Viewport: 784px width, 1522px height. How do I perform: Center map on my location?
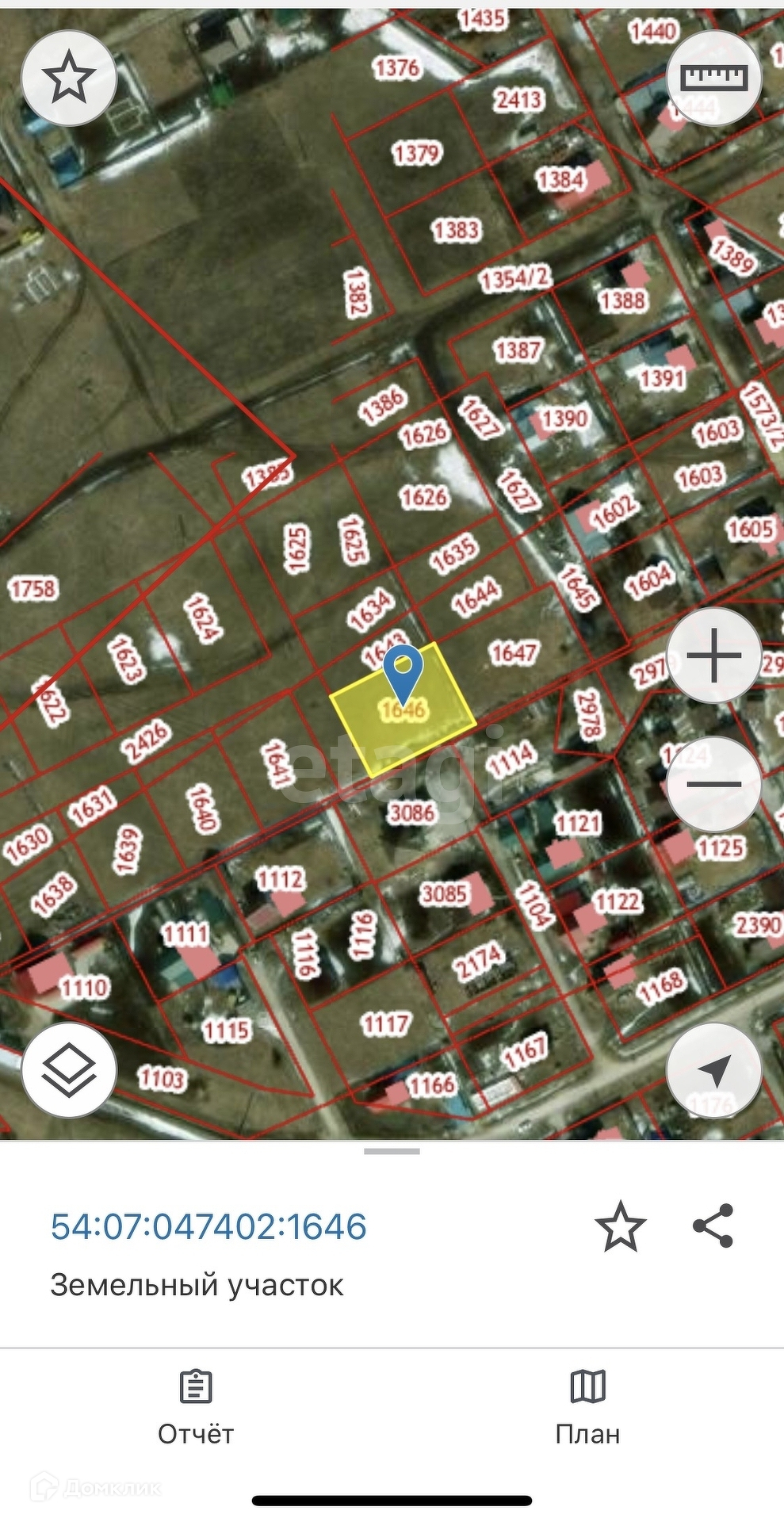coord(714,1070)
